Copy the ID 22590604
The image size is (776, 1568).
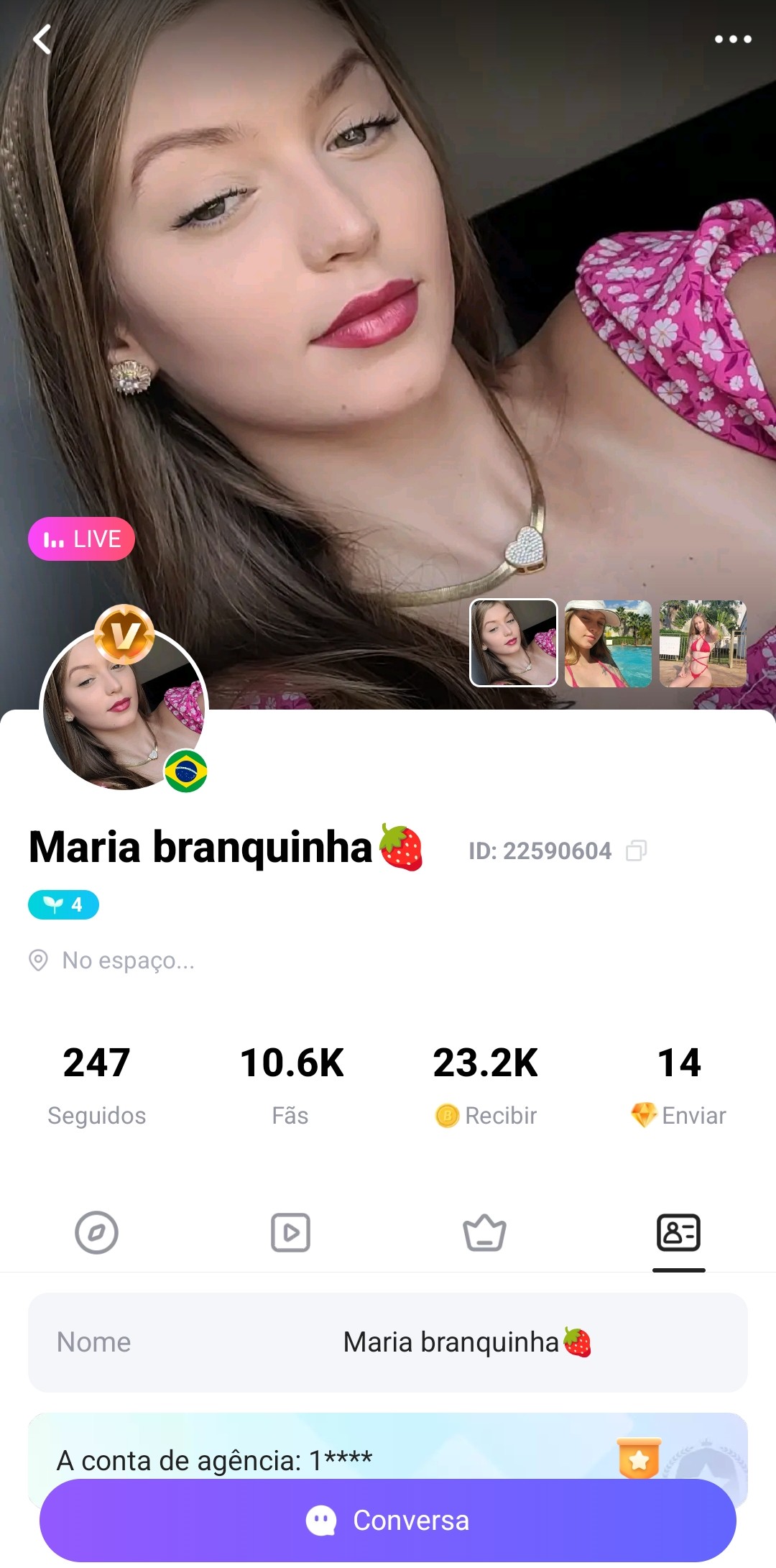pyautogui.click(x=637, y=851)
